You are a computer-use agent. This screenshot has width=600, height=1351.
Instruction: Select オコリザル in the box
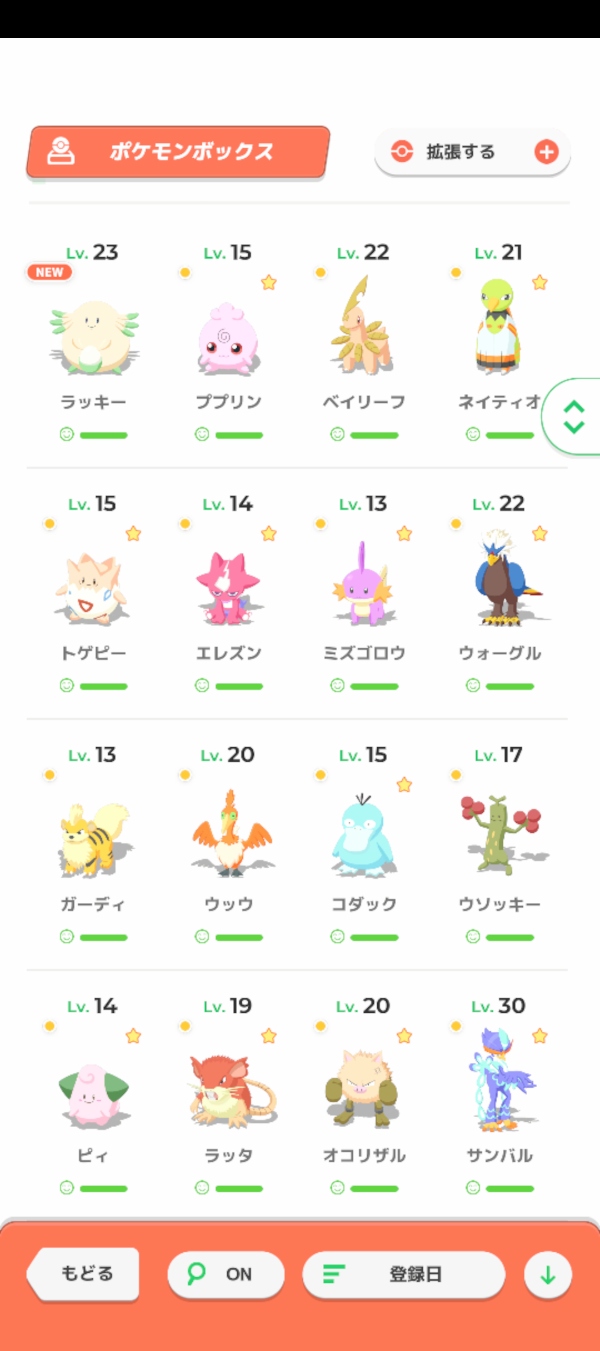364,1096
